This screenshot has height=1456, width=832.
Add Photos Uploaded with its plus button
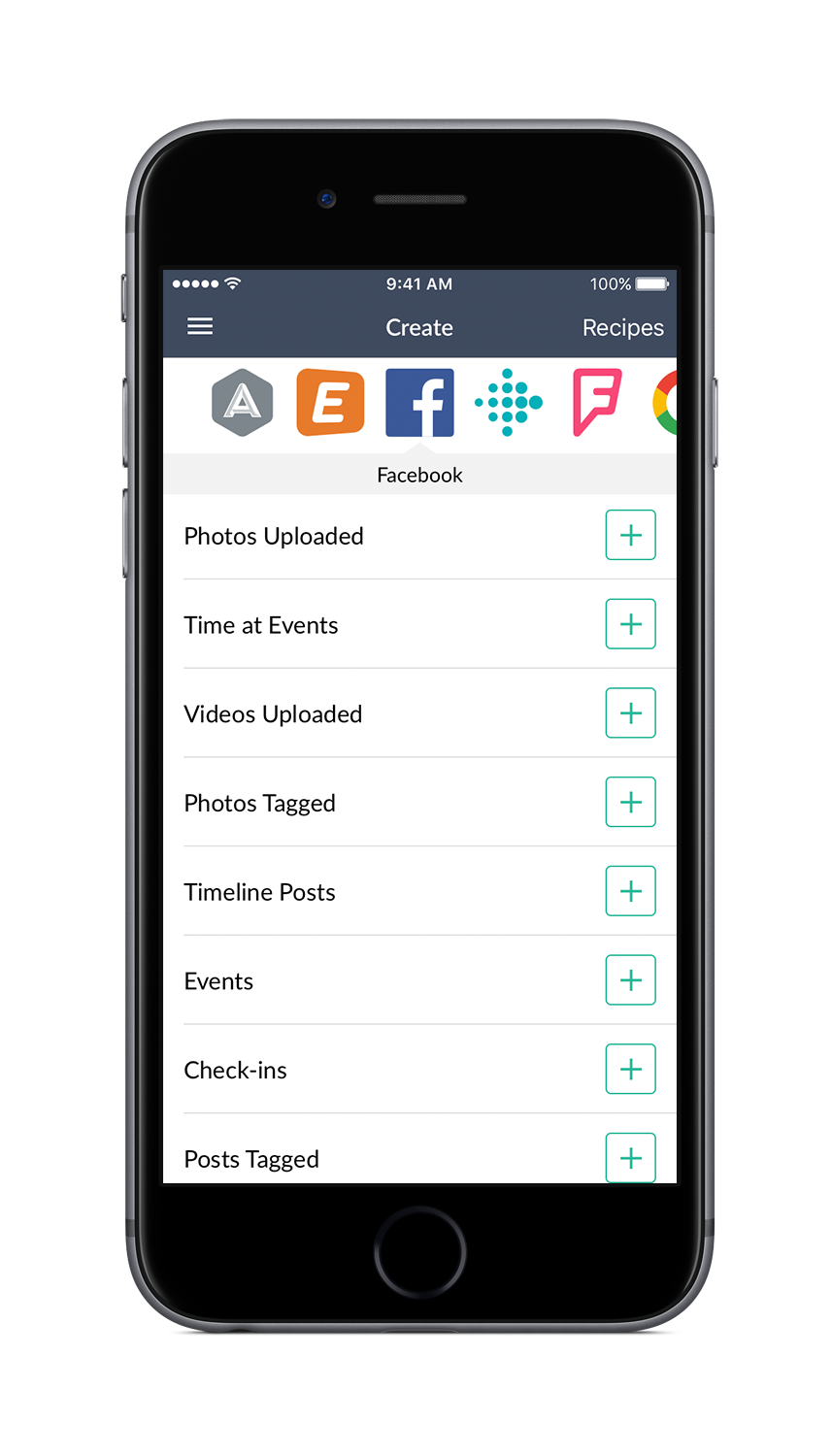(631, 535)
